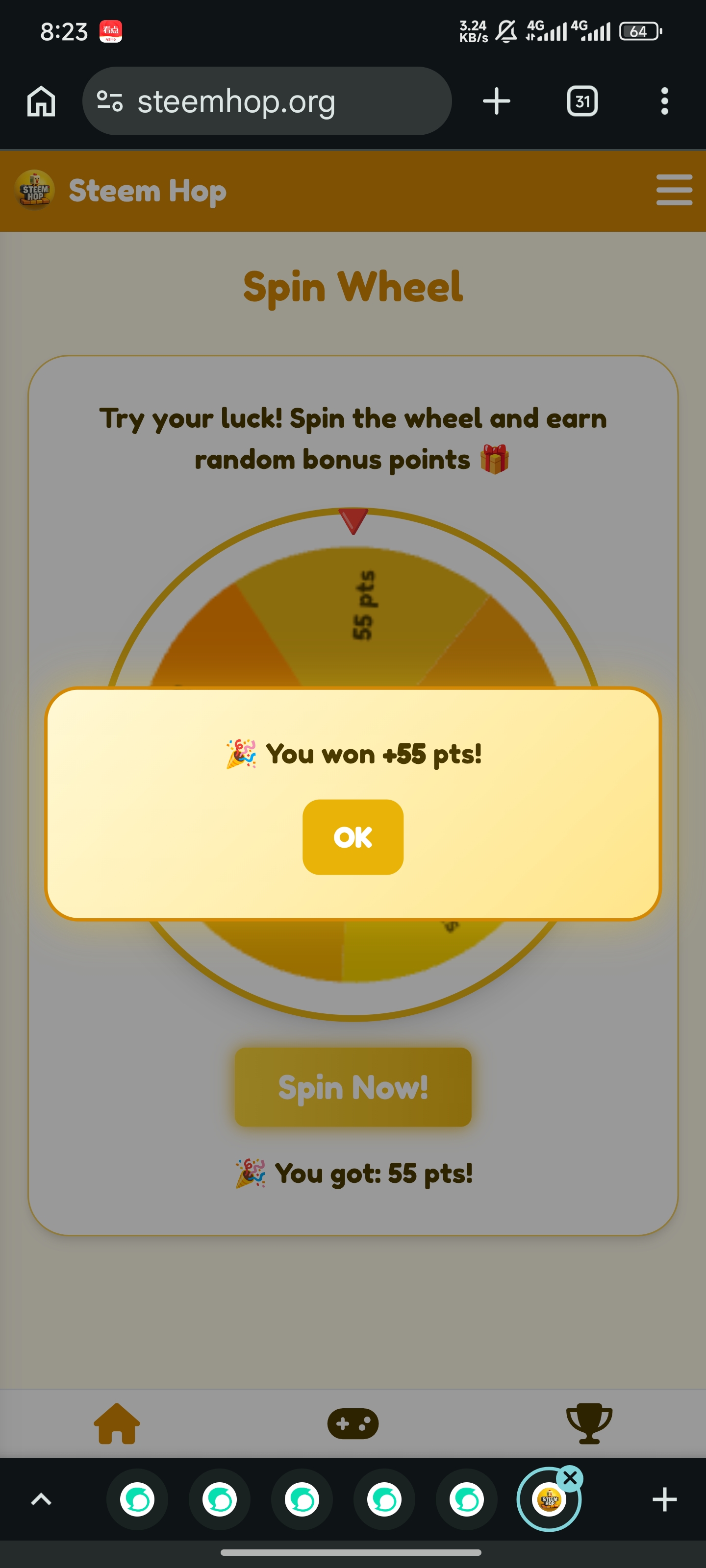Go to the home tab in bottom navigation

click(x=116, y=1423)
